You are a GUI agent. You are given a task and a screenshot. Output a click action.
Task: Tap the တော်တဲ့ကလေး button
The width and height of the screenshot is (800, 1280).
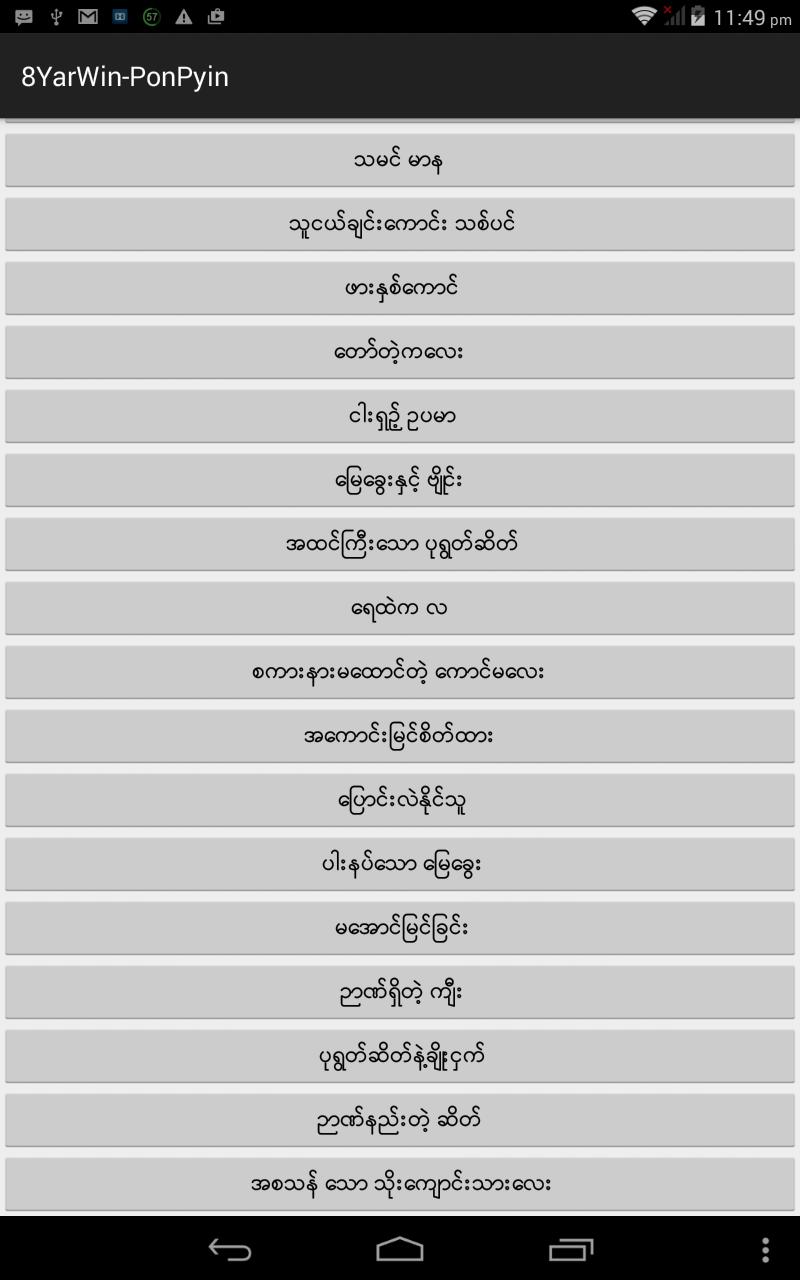tap(400, 352)
